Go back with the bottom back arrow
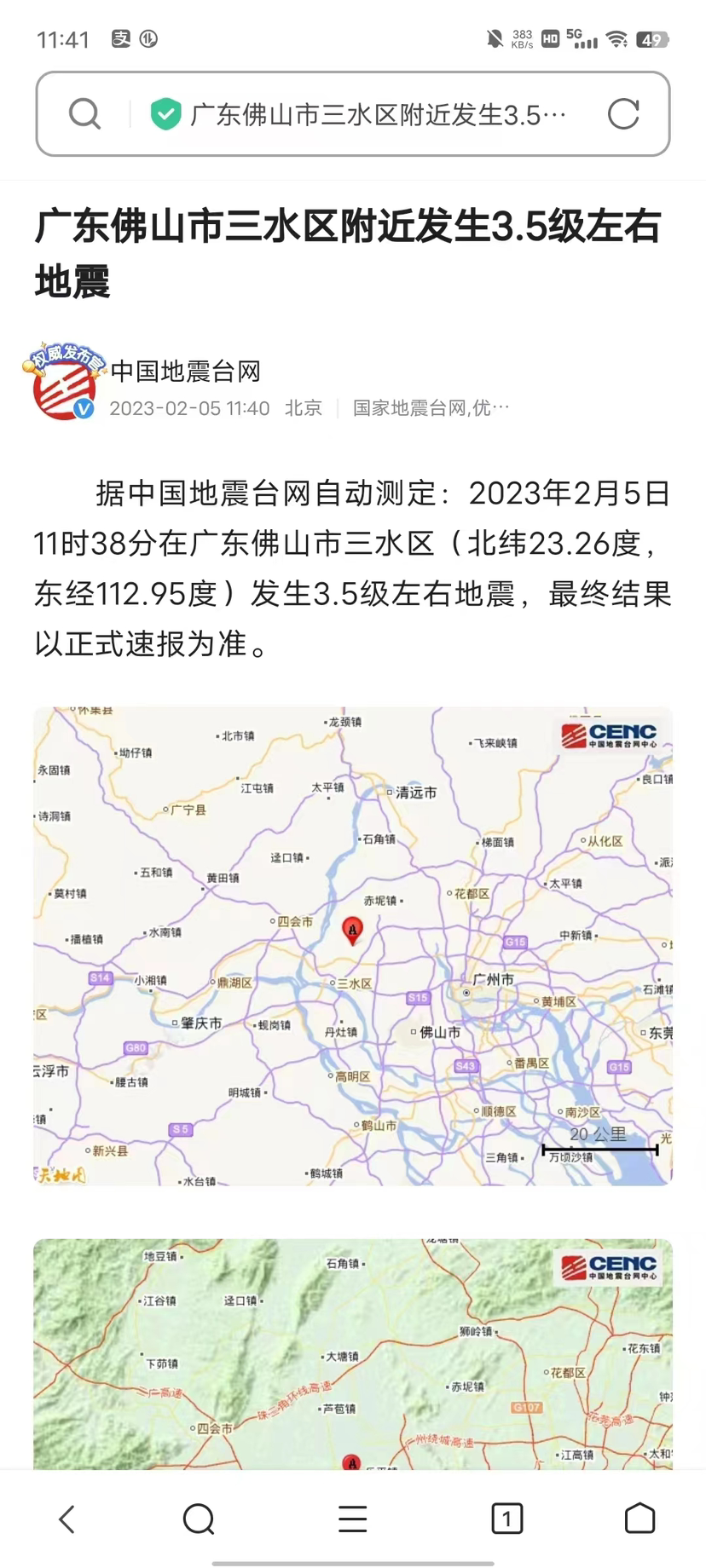706x1568 pixels. 67,1519
